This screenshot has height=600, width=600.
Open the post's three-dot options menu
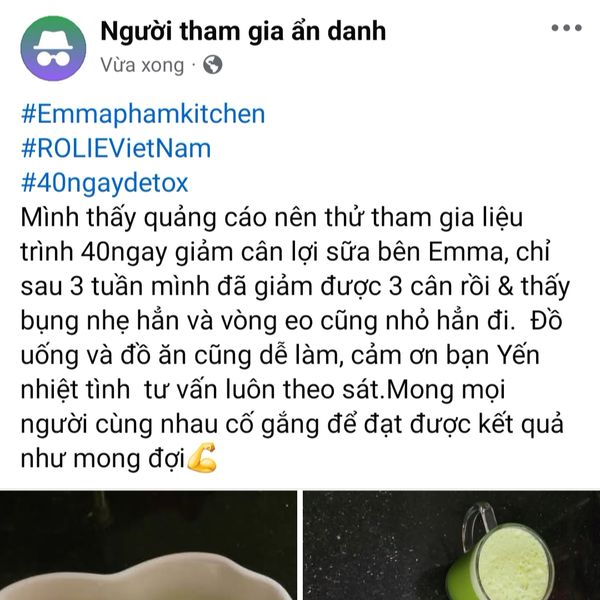566,28
